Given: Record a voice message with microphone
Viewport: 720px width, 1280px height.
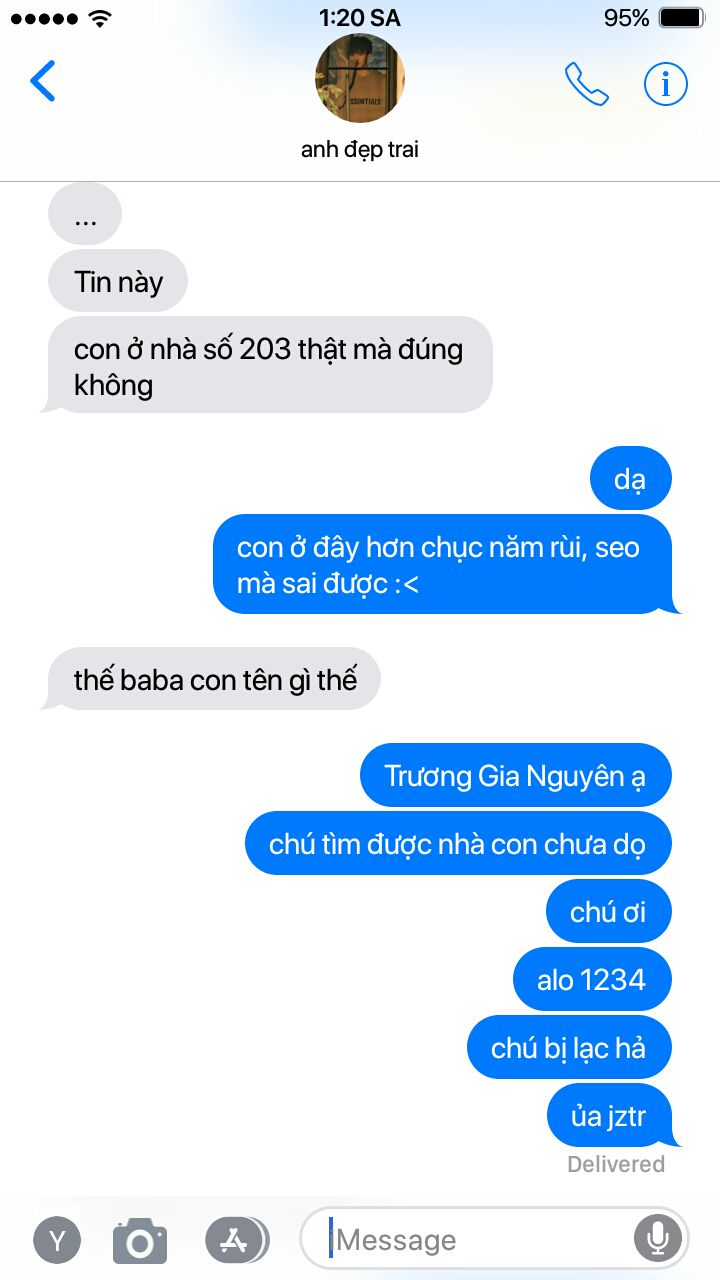Looking at the screenshot, I should click(x=657, y=1240).
